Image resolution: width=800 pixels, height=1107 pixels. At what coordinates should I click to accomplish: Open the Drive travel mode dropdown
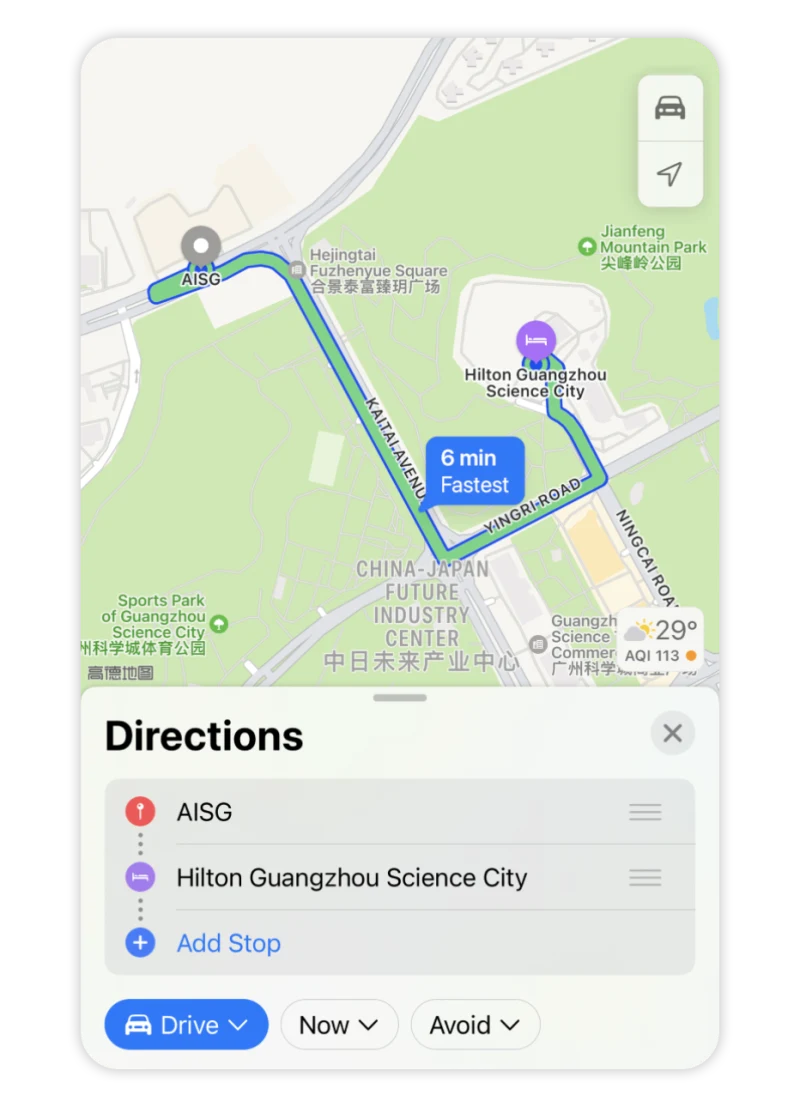pos(187,1025)
